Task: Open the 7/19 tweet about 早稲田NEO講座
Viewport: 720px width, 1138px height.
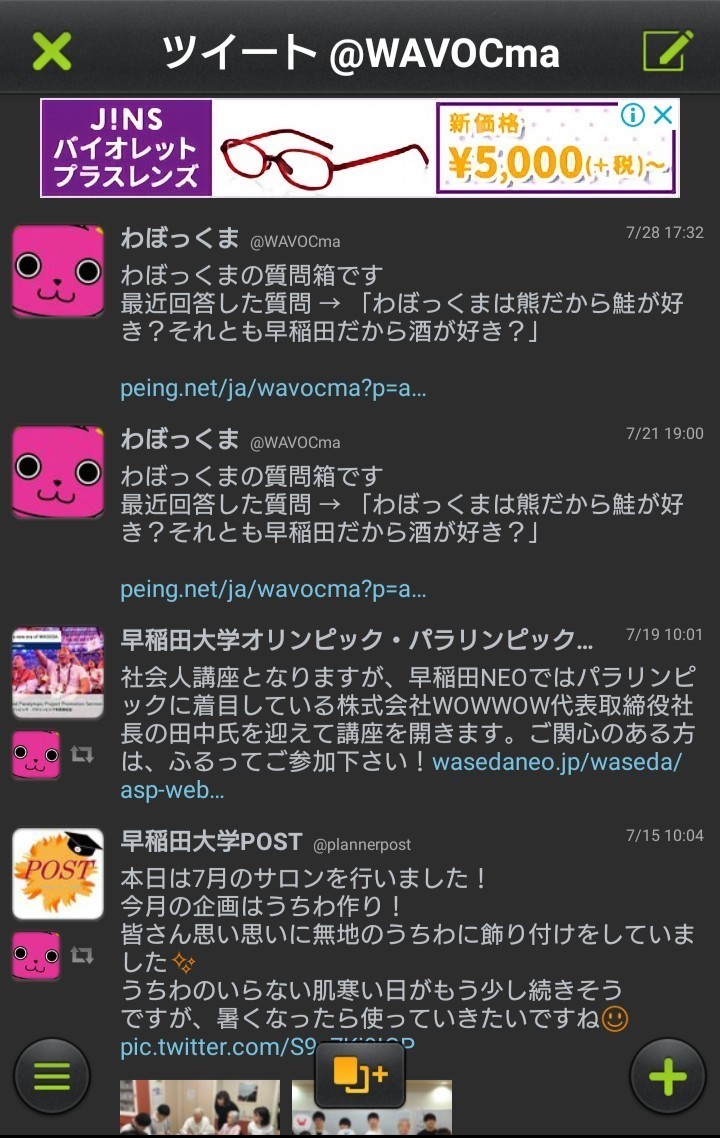Action: (400, 720)
